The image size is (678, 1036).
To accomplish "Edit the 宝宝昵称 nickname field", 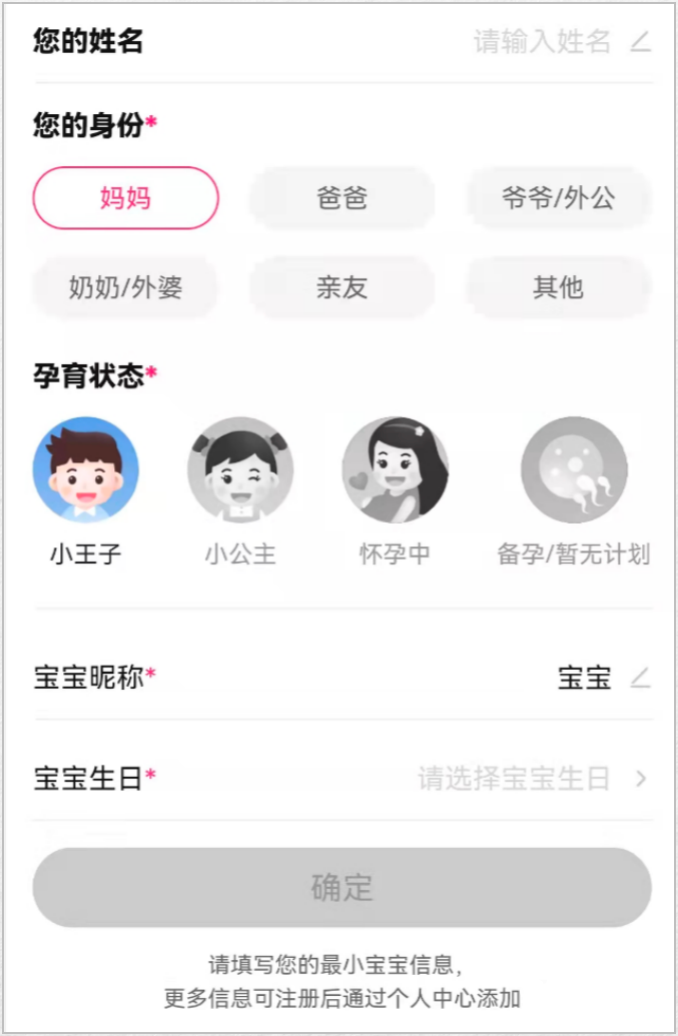I will pos(585,678).
